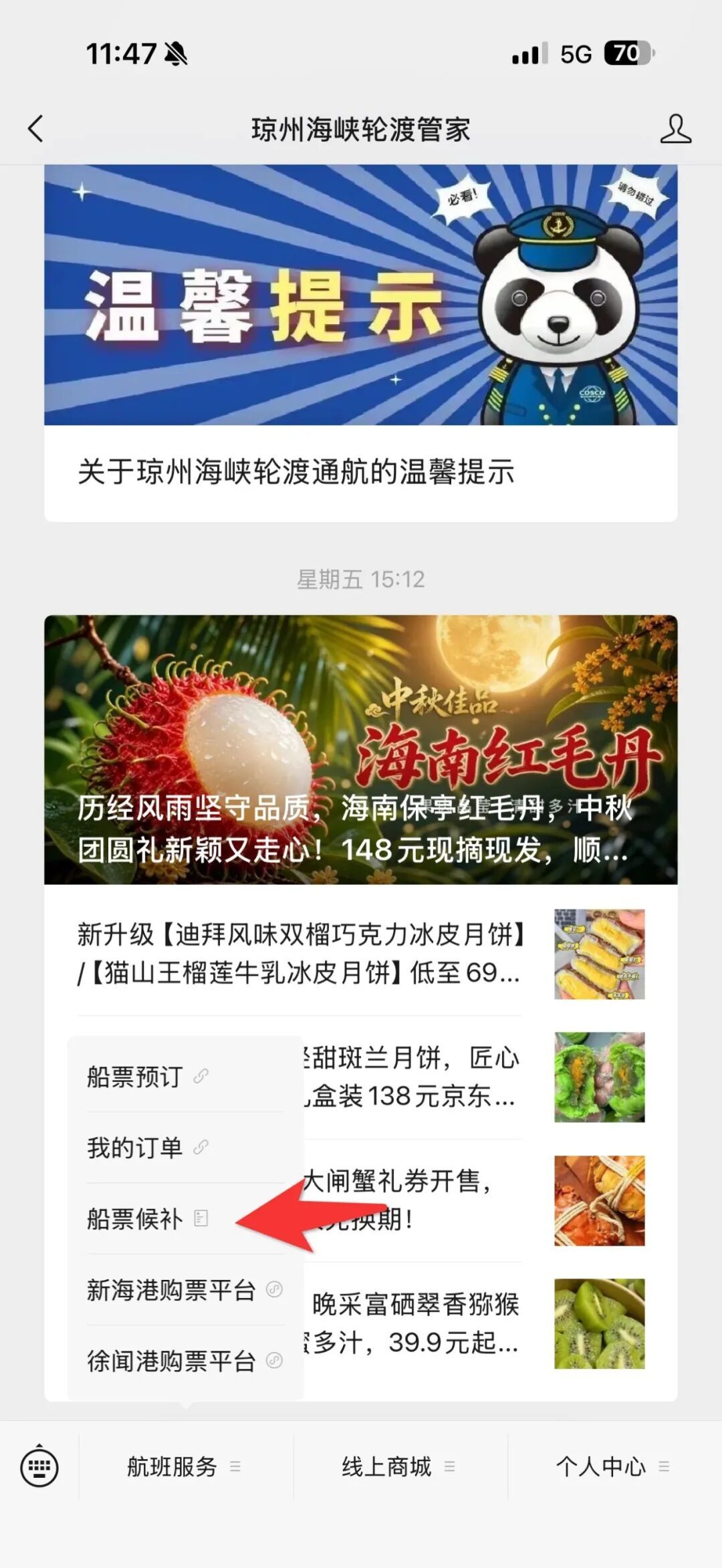722x1568 pixels.
Task: Open the 个人中心 menu
Action: [x=614, y=1466]
